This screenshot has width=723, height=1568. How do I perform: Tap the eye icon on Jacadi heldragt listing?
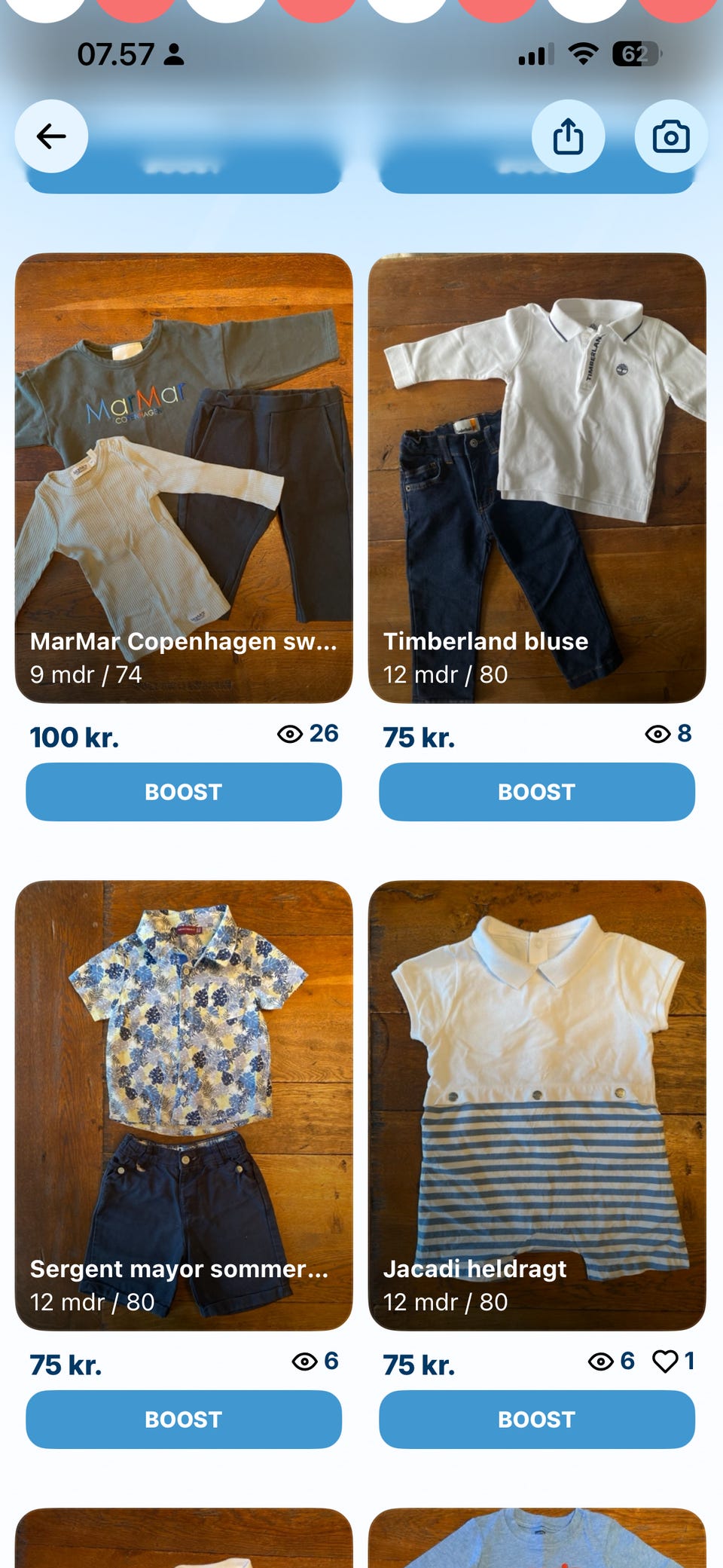pyautogui.click(x=599, y=1361)
